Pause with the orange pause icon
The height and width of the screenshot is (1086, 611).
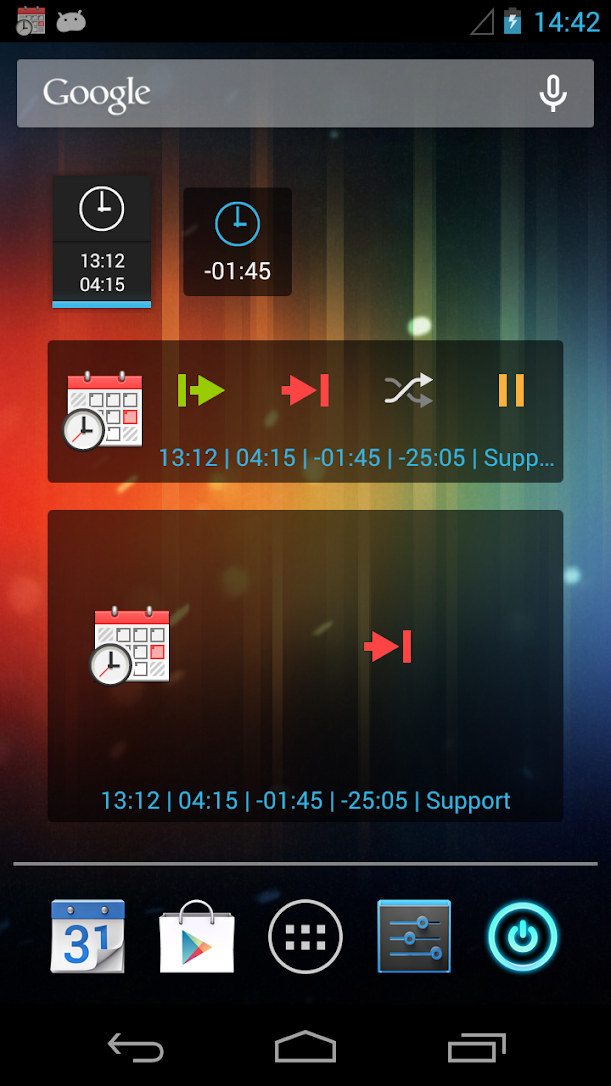[511, 390]
